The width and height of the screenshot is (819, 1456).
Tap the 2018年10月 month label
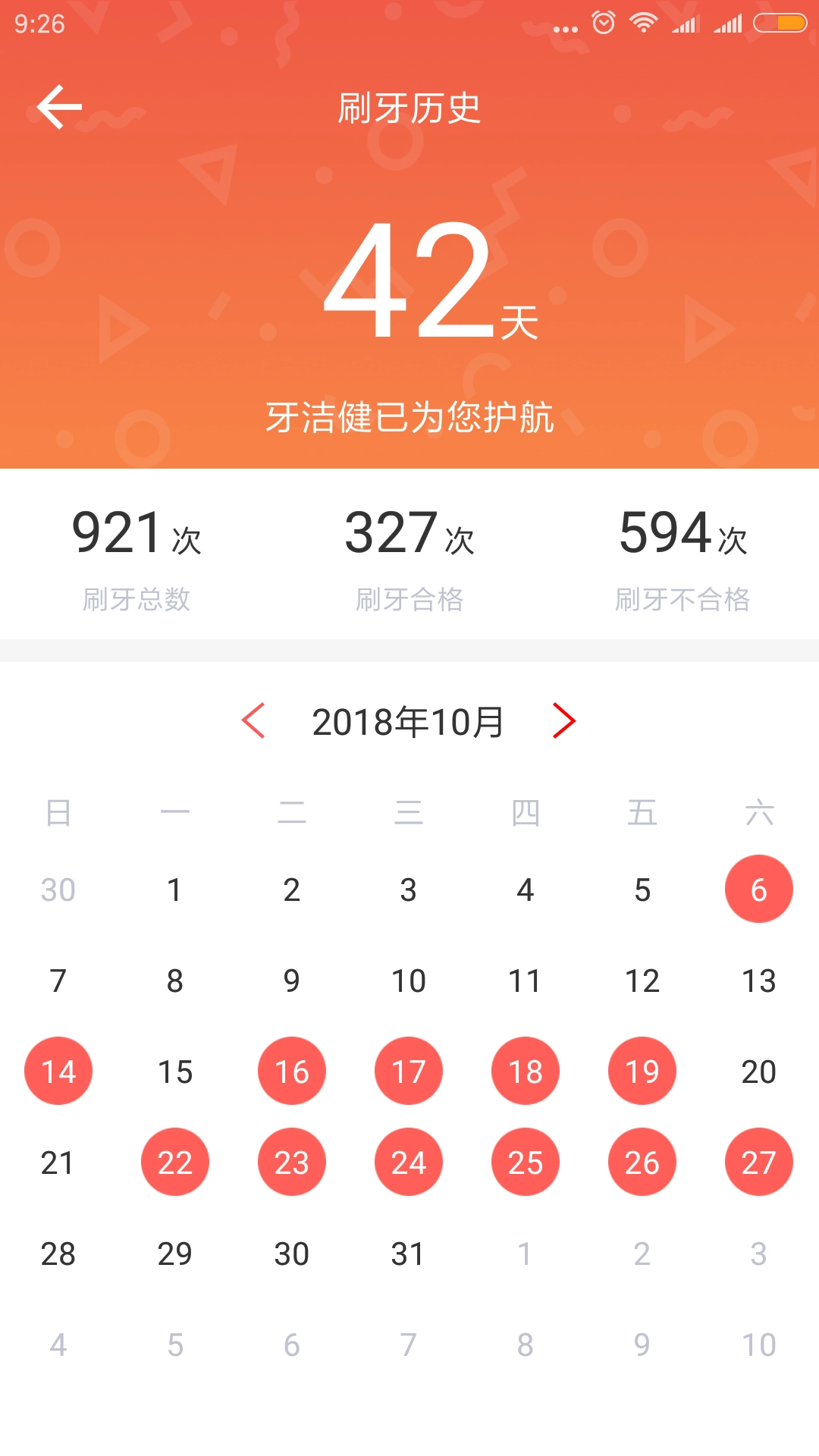[x=409, y=721]
